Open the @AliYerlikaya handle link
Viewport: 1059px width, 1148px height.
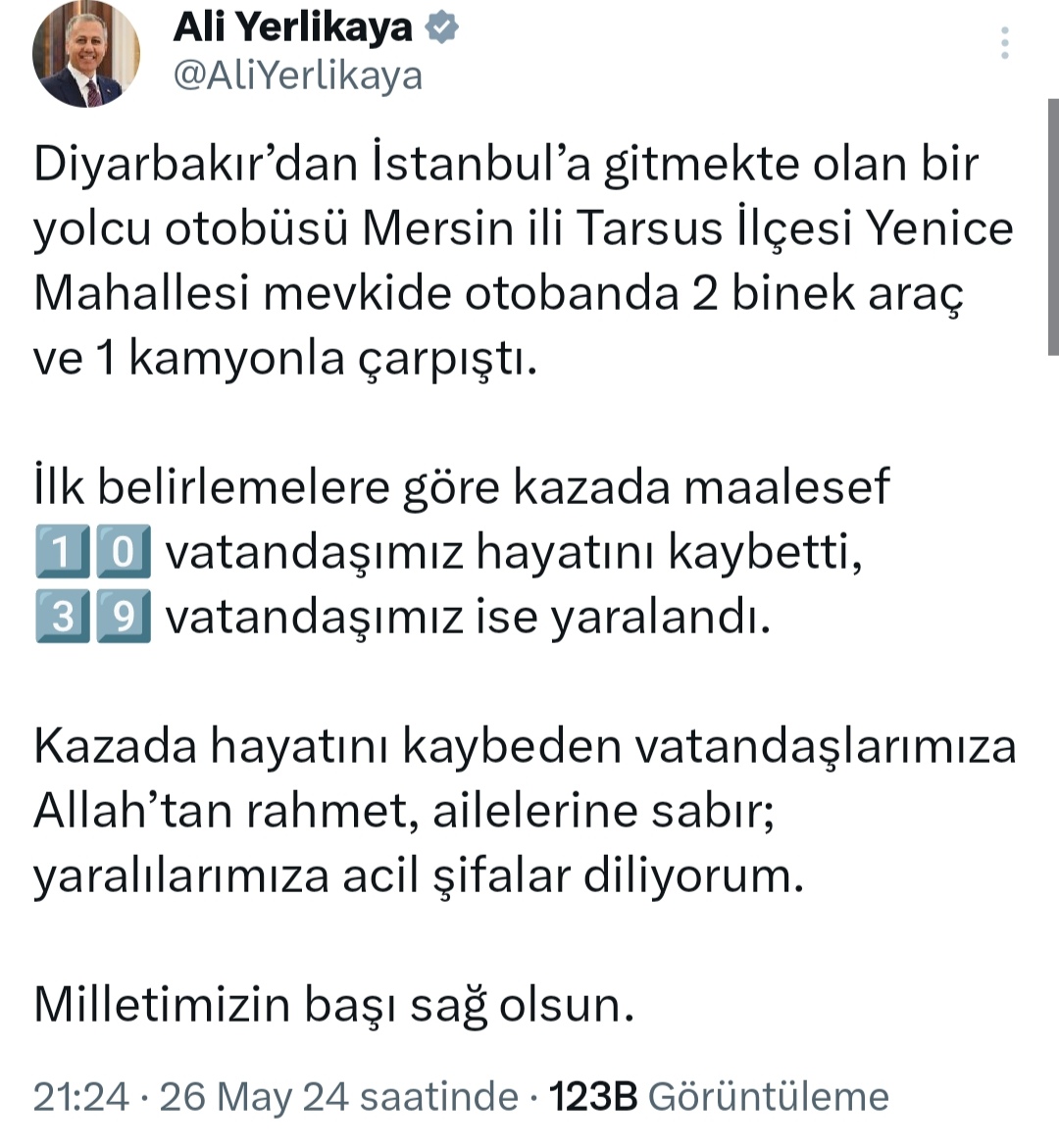click(297, 76)
